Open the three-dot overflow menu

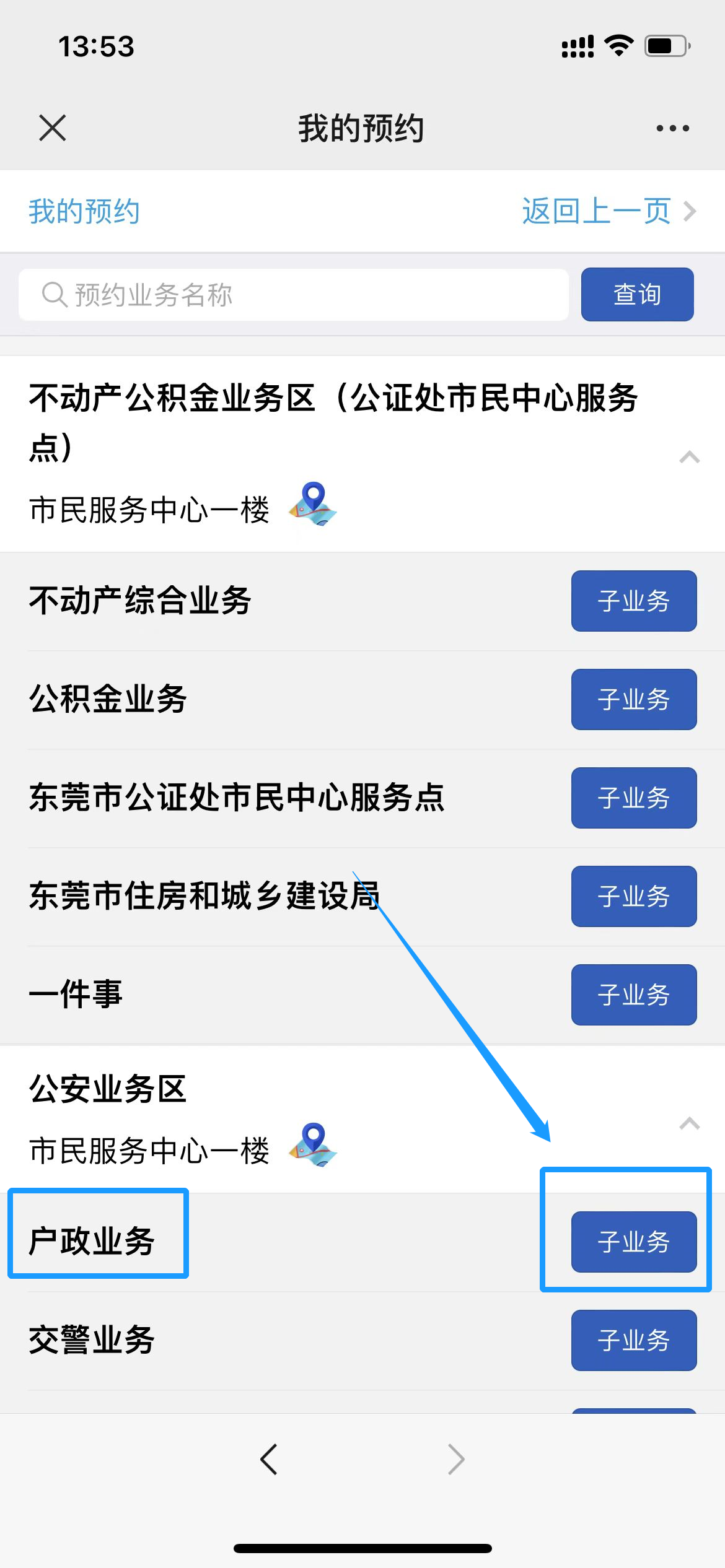click(x=672, y=128)
